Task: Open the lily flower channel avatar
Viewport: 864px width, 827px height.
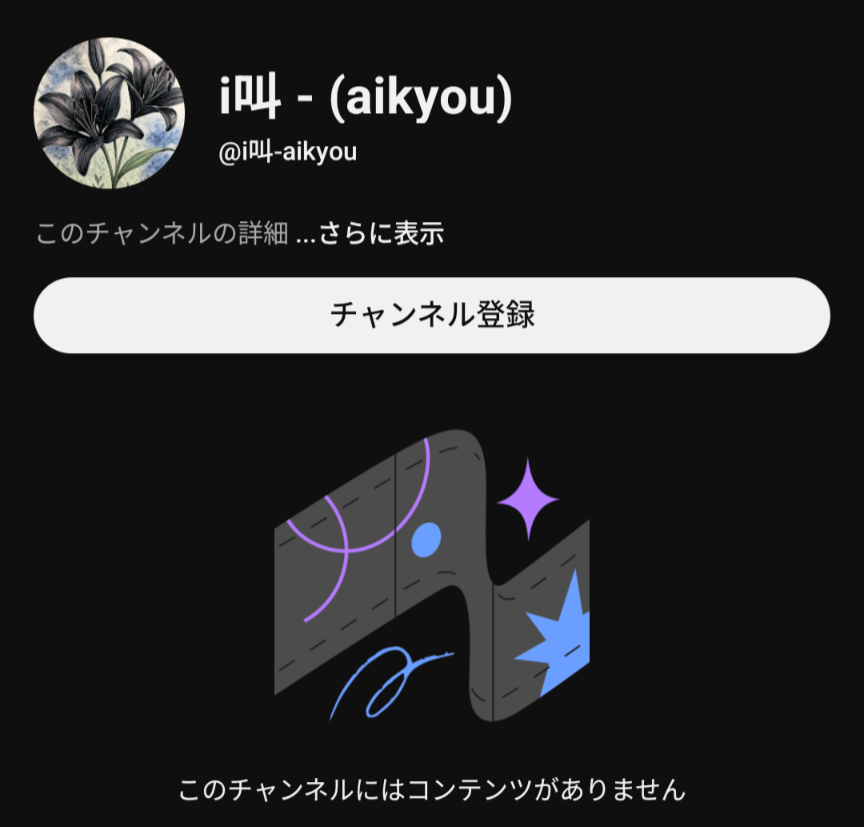Action: point(109,113)
